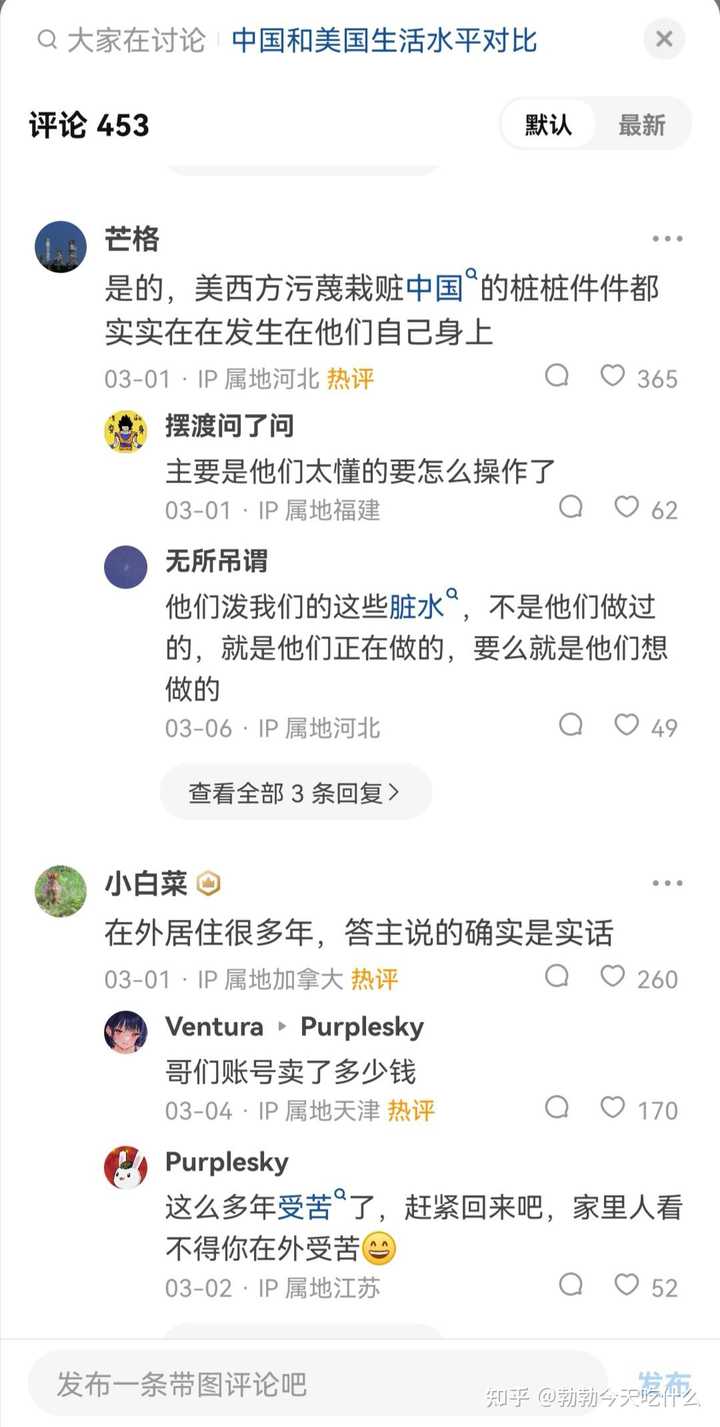
Task: Select the 默认 sorting tab
Action: pyautogui.click(x=548, y=125)
